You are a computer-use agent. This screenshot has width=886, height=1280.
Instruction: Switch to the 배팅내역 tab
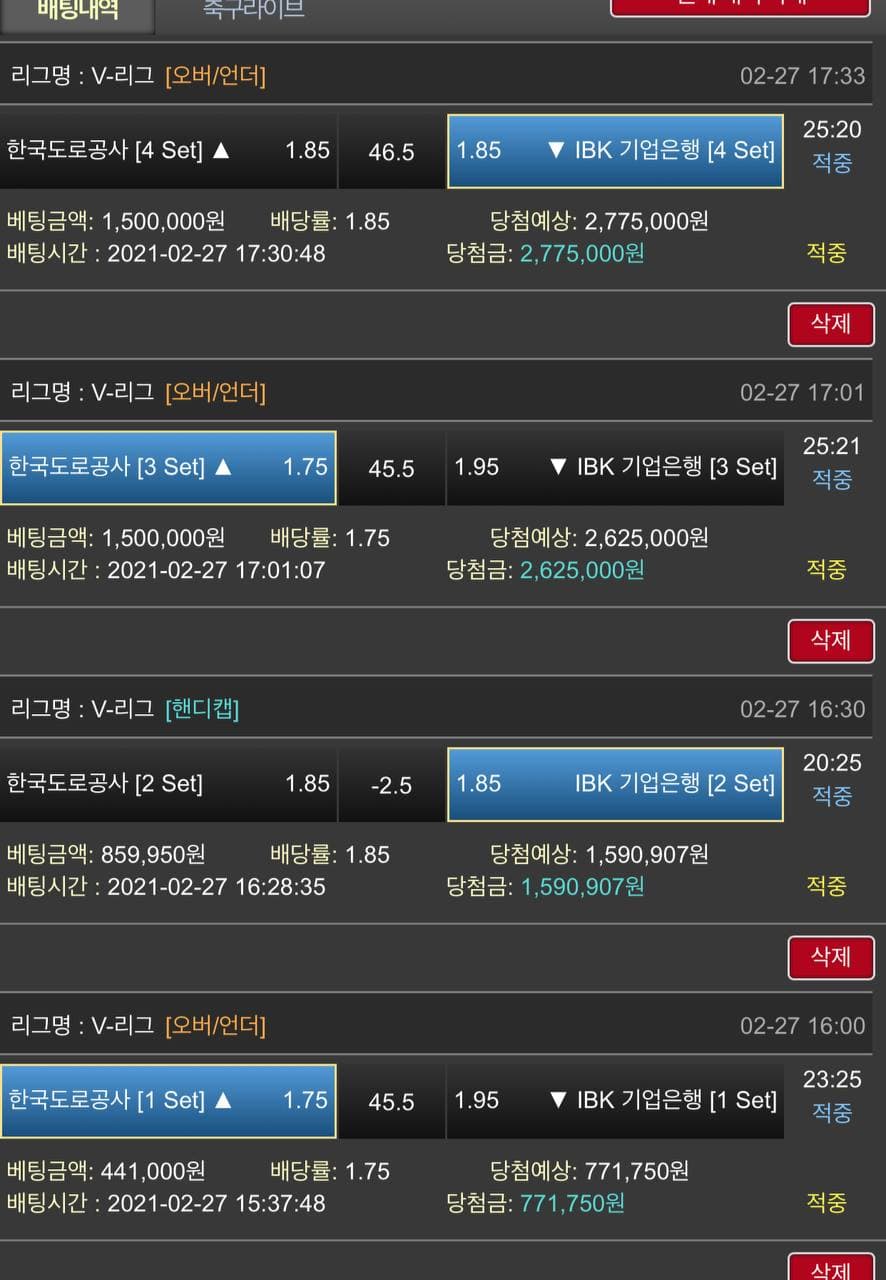[x=77, y=10]
